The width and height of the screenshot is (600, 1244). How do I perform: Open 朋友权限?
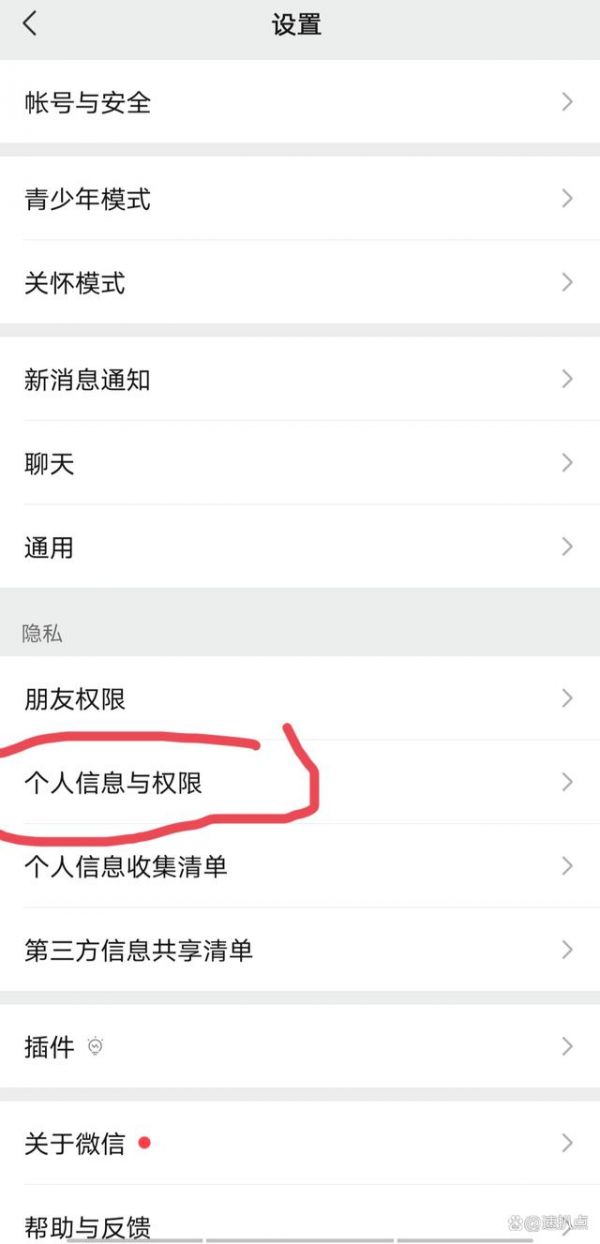point(300,698)
